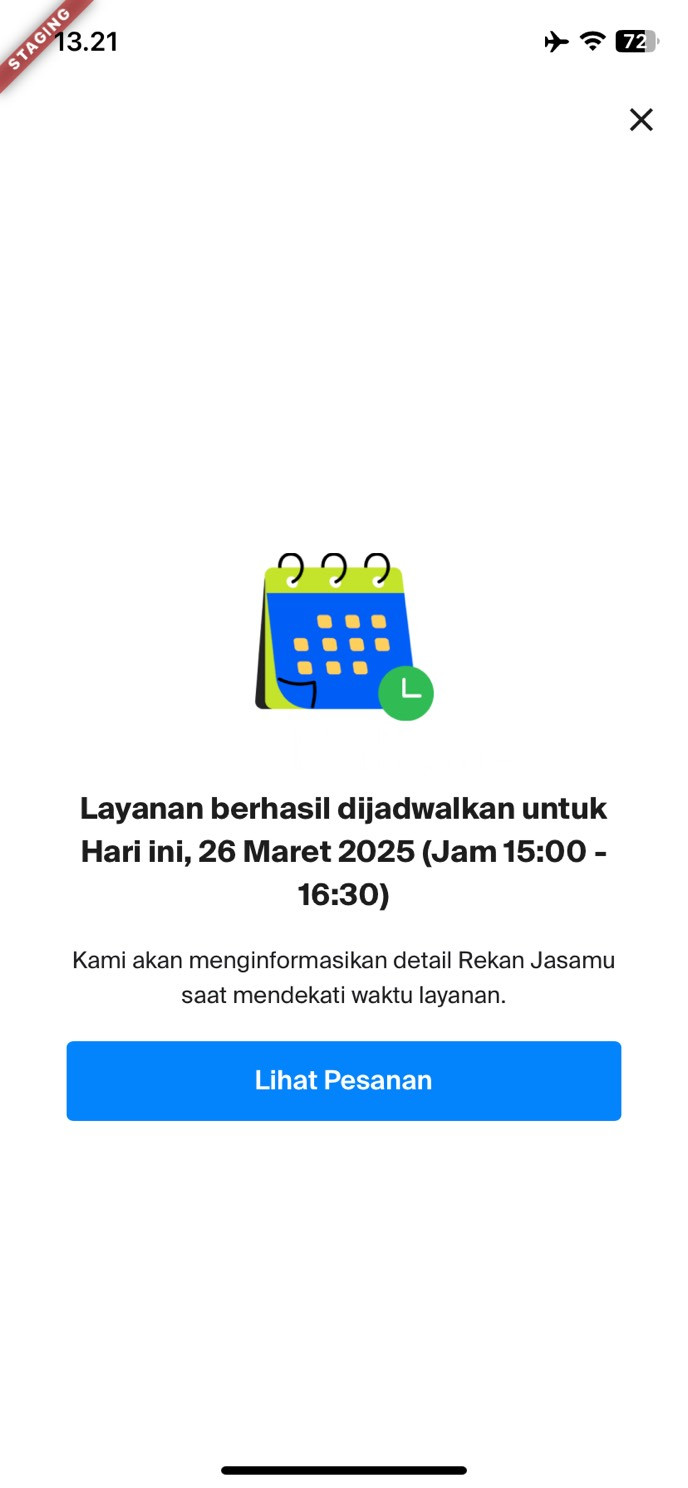Viewport: 688px width, 1488px height.
Task: Close the scheduling confirmation screen
Action: (x=640, y=120)
